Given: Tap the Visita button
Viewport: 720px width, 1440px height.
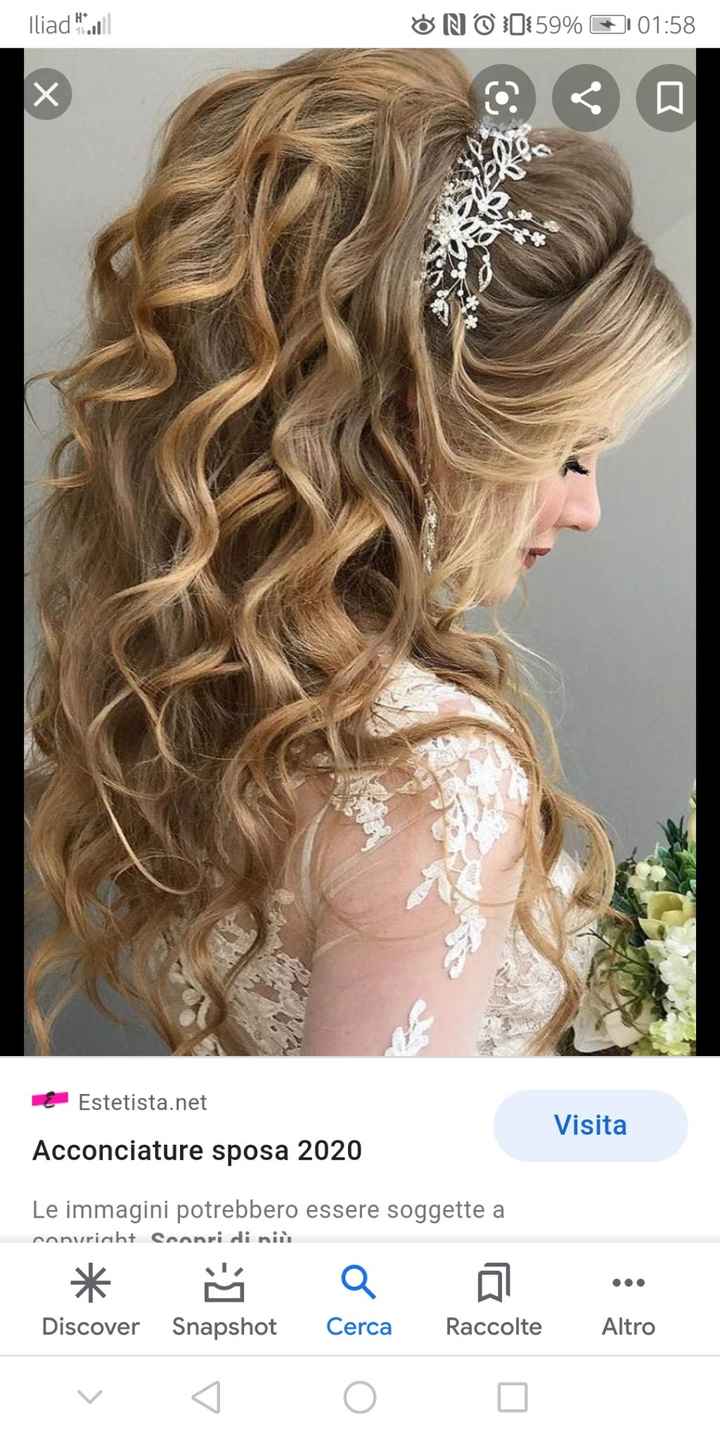Looking at the screenshot, I should (x=590, y=1125).
